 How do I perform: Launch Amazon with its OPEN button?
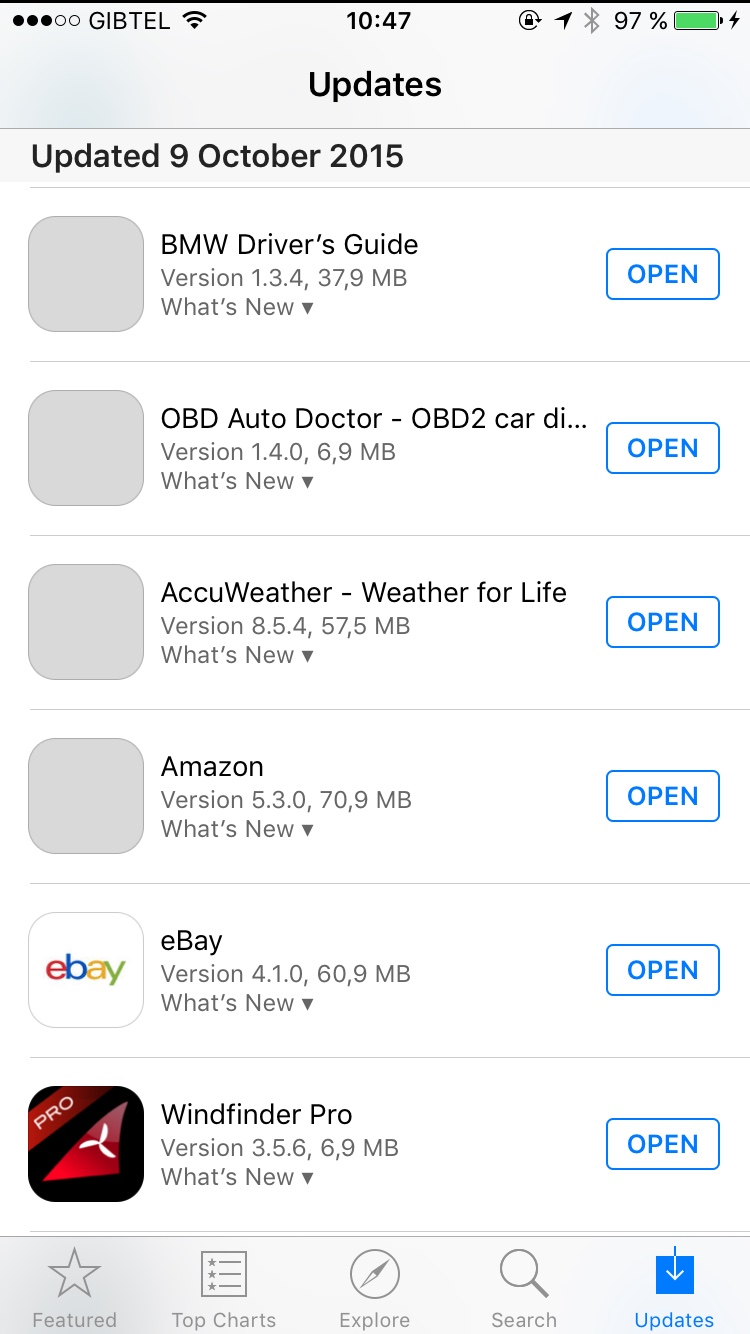(662, 796)
